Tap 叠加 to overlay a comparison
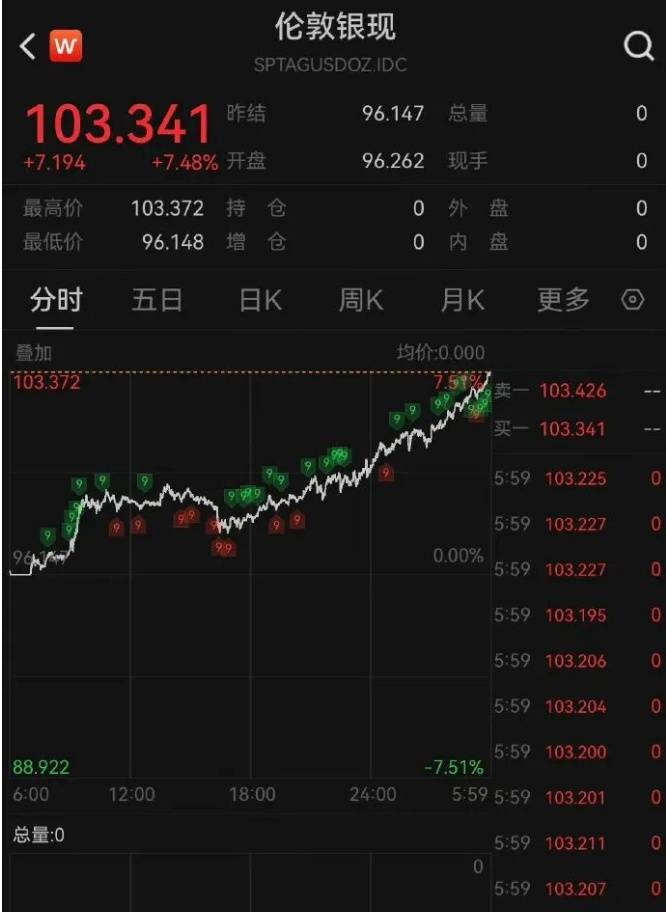Screen dimensions: 666x912 coord(33,353)
